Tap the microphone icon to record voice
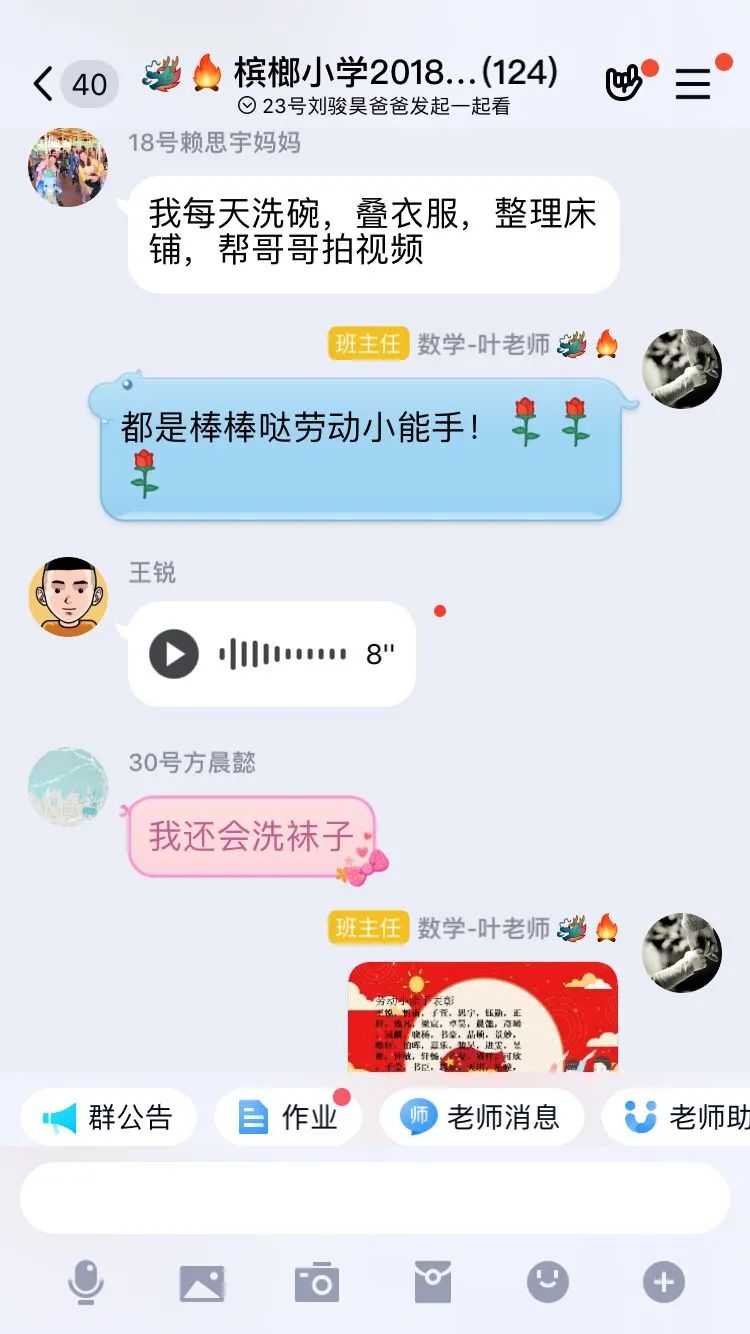The height and width of the screenshot is (1334, 750). click(x=86, y=1282)
